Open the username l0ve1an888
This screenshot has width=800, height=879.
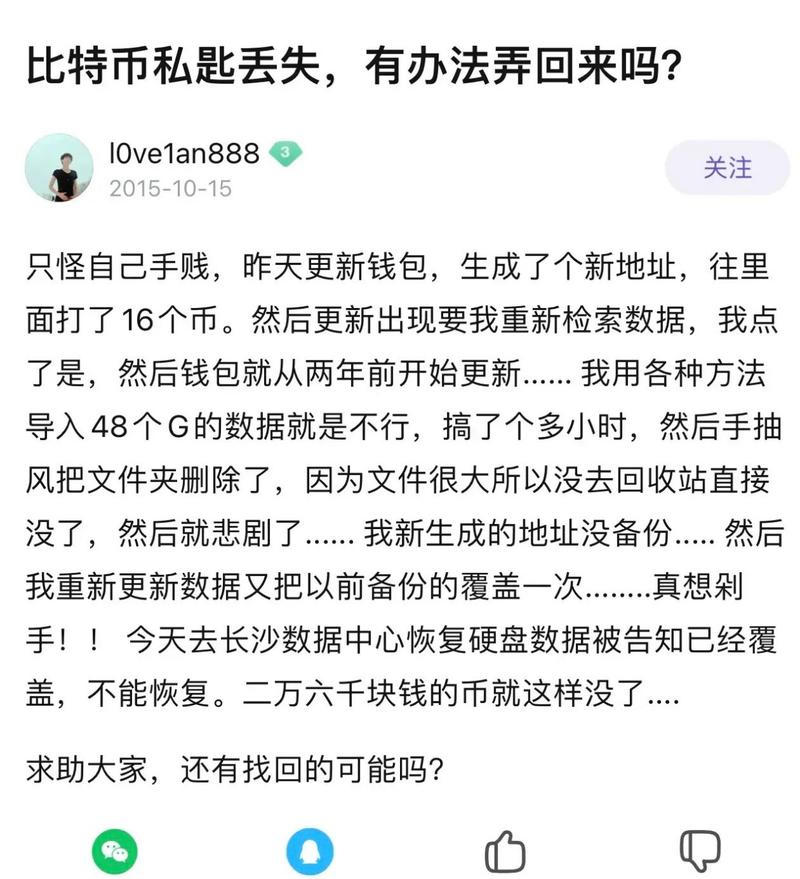pos(184,153)
